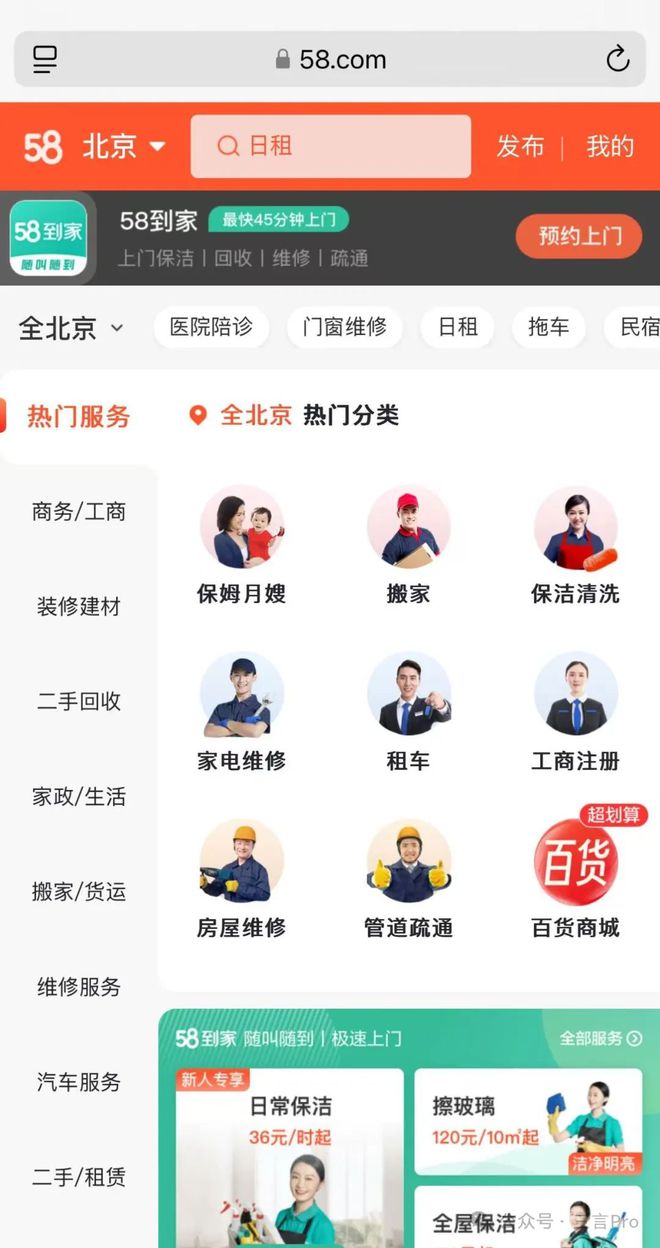
Task: Switch to 二手回收 category
Action: click(x=79, y=702)
